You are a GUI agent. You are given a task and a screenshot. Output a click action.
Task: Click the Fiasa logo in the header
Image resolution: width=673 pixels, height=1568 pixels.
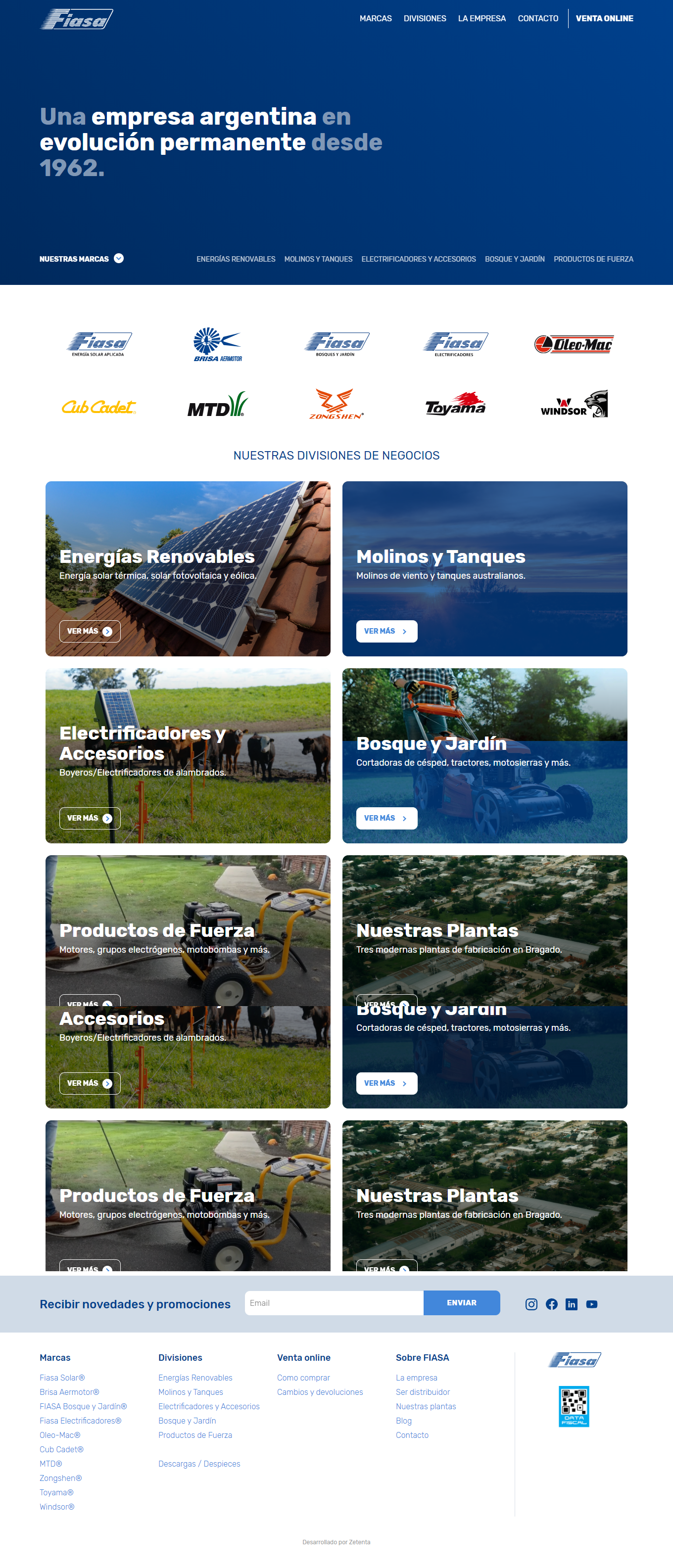click(76, 18)
